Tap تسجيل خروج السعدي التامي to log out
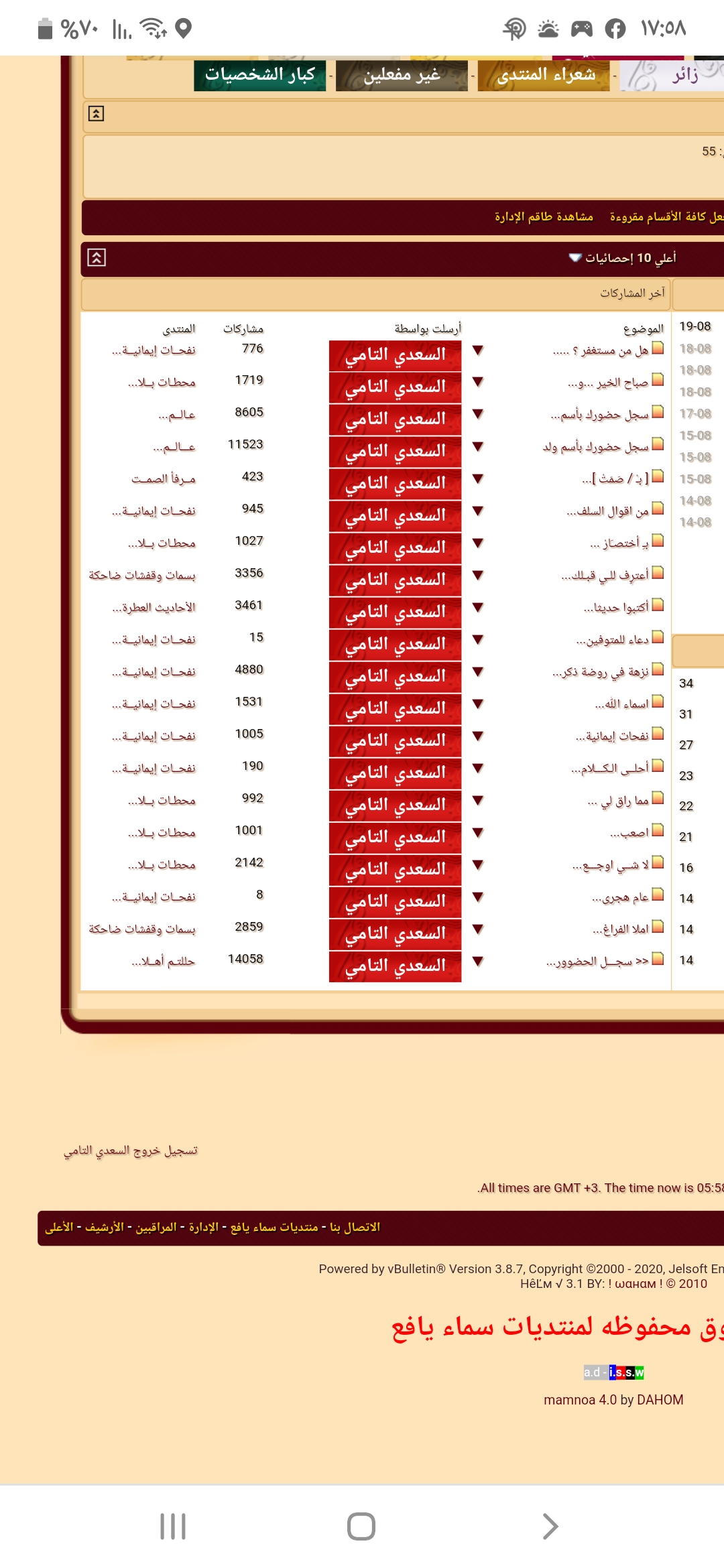724x1568 pixels. pyautogui.click(x=131, y=1151)
